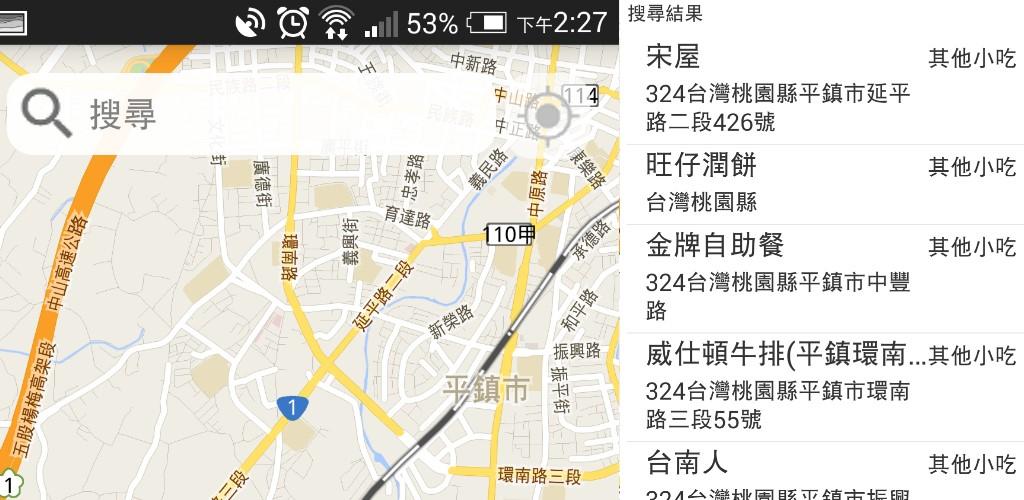Image resolution: width=1024 pixels, height=500 pixels.
Task: Center map on my location
Action: (548, 116)
